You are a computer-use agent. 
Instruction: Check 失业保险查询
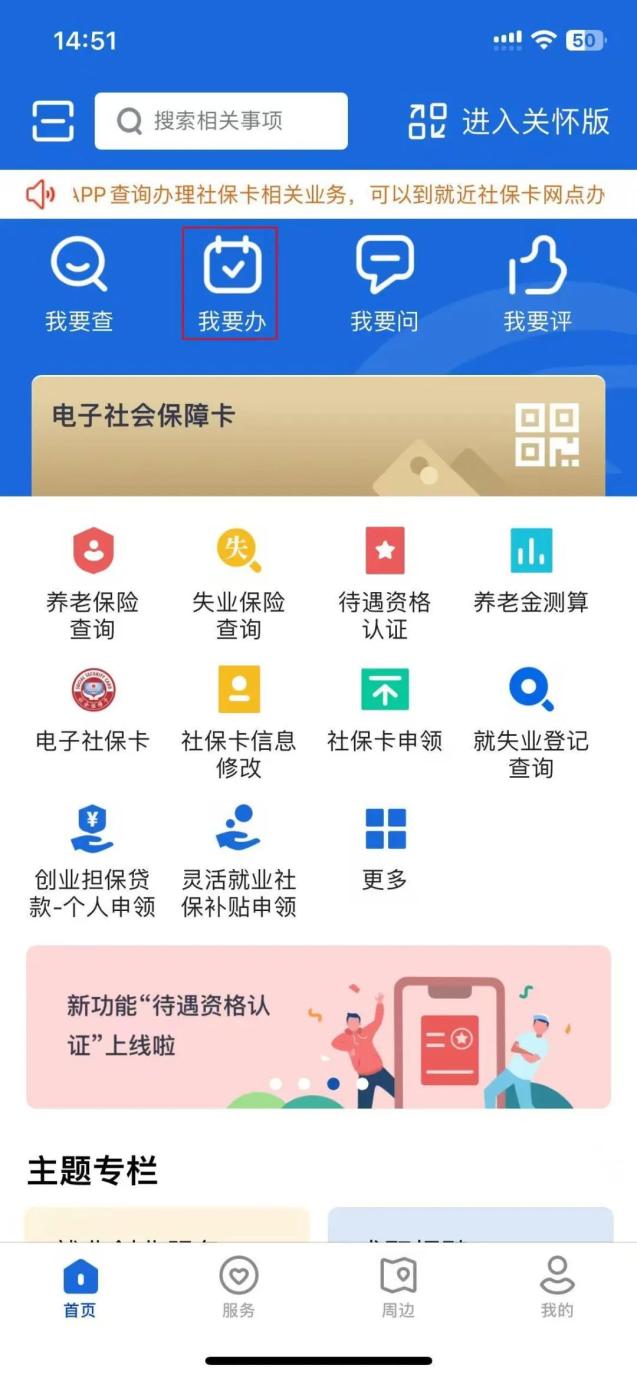pos(238,584)
